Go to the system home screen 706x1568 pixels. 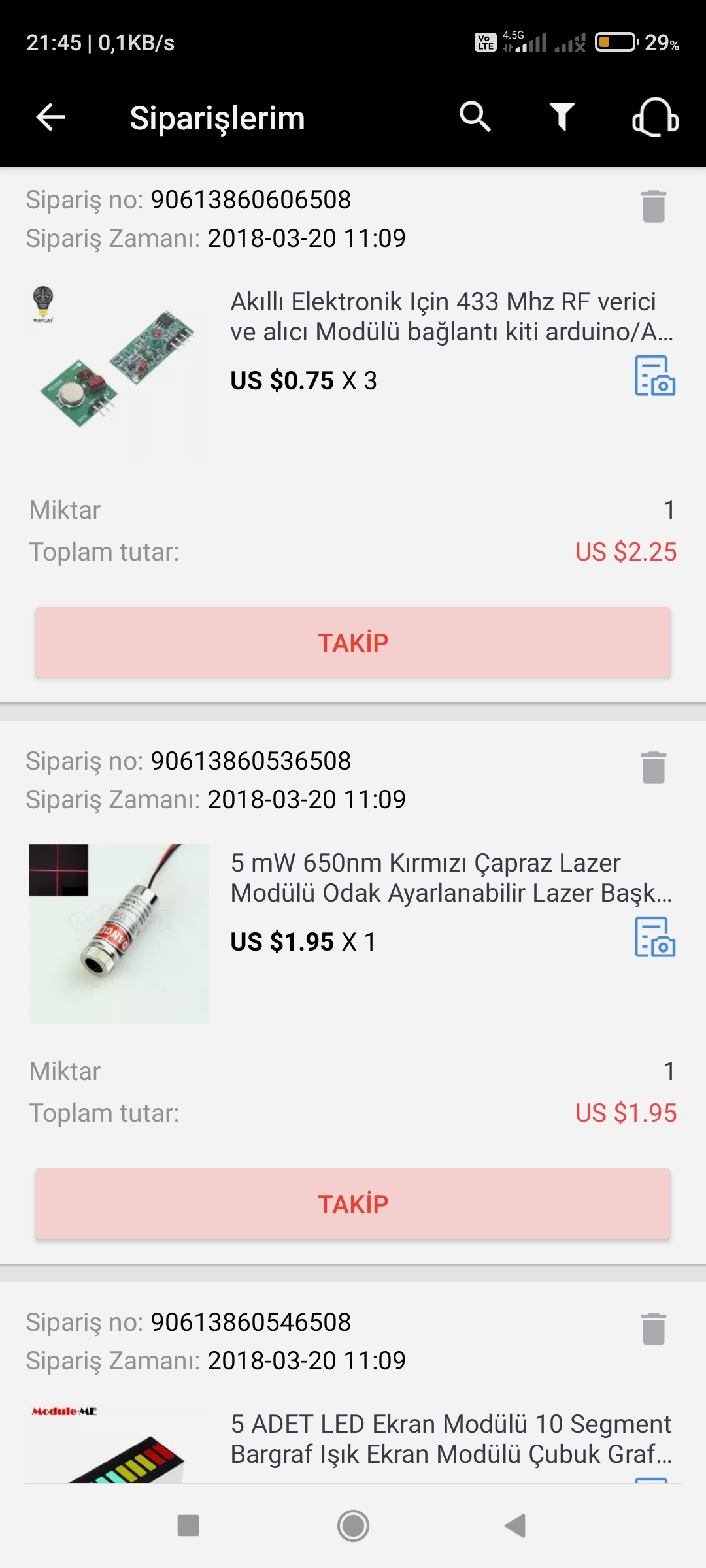[353, 1526]
